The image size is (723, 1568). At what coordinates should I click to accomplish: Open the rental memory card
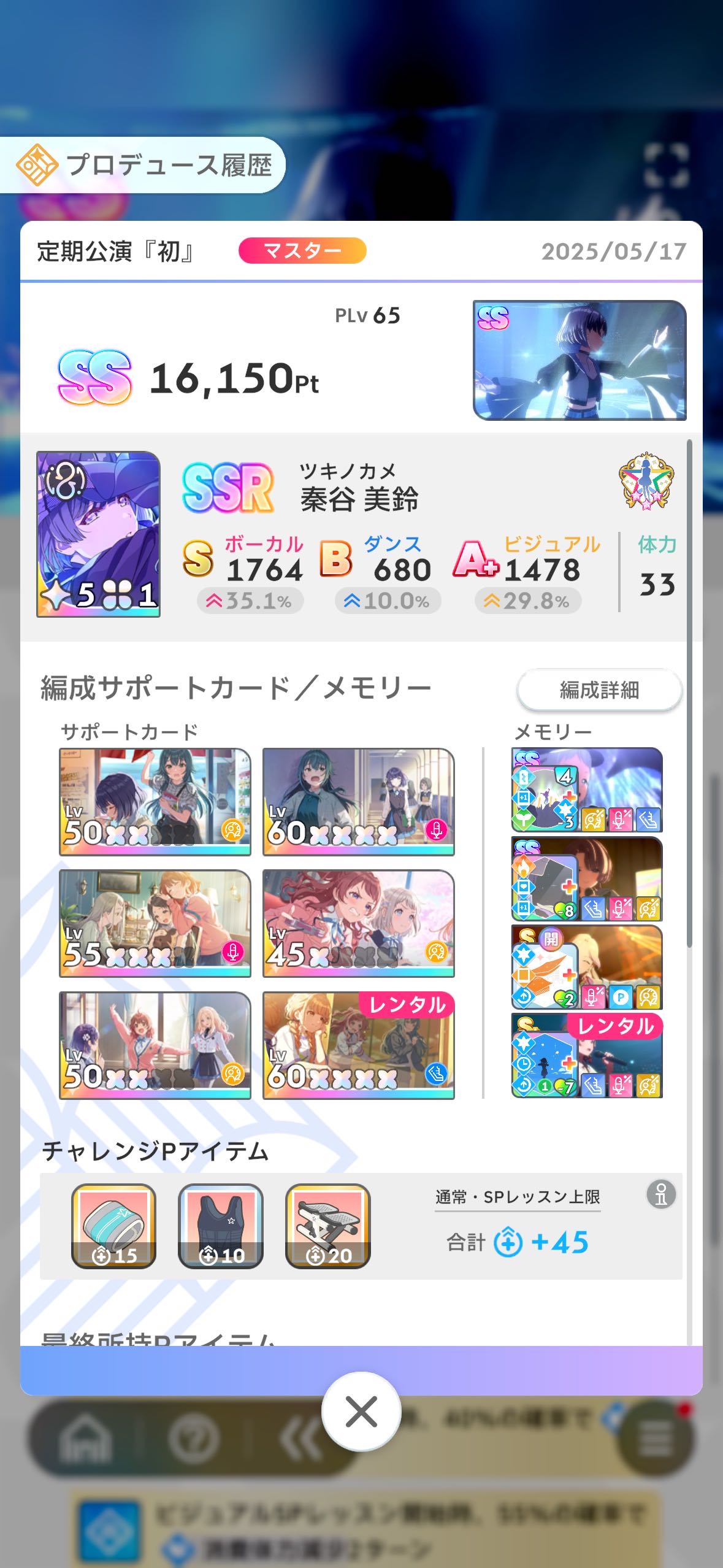pyautogui.click(x=587, y=1056)
